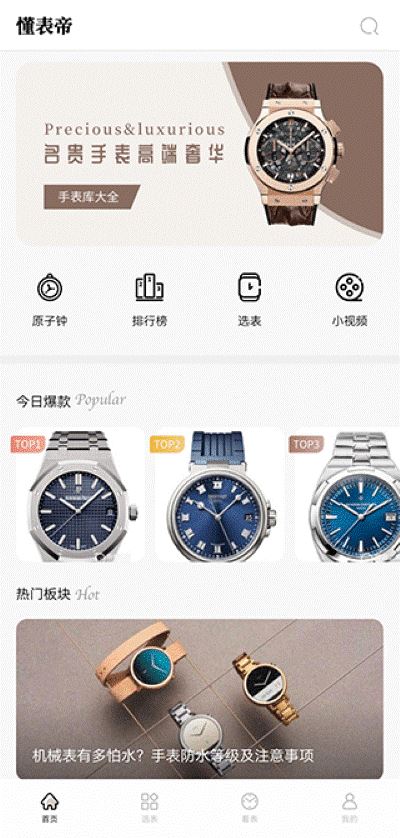View the TOP1 popular watch
The width and height of the screenshot is (400, 838).
coord(79,495)
